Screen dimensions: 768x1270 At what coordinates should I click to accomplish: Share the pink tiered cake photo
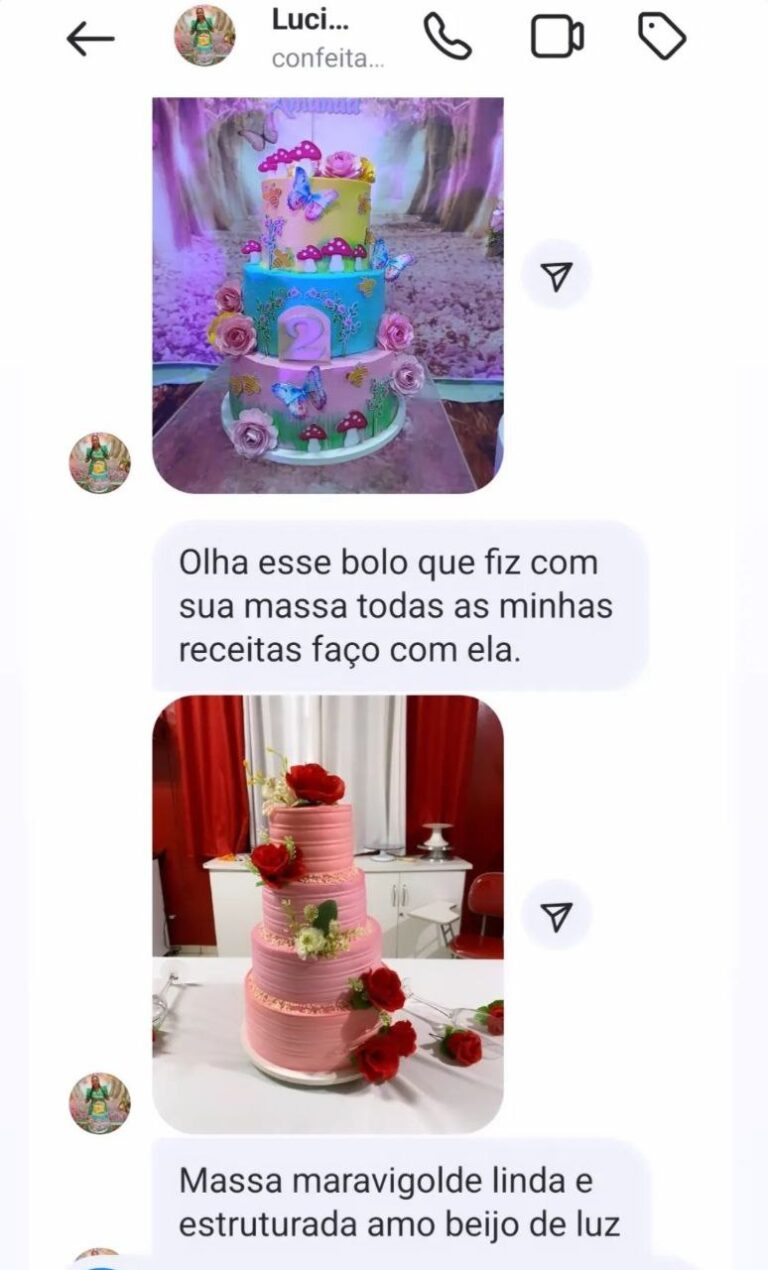557,914
